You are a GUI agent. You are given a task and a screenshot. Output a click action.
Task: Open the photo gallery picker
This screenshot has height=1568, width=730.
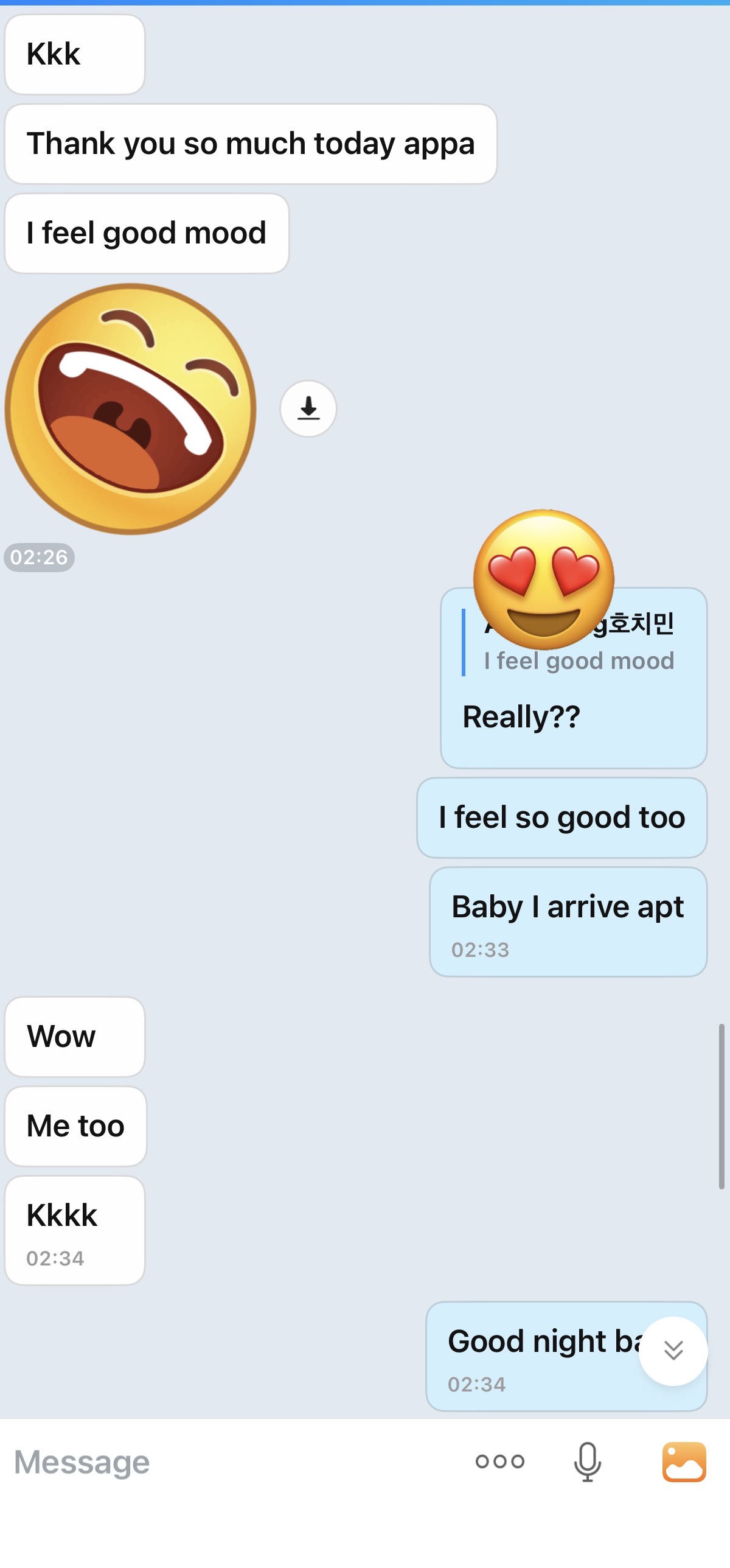[684, 1461]
